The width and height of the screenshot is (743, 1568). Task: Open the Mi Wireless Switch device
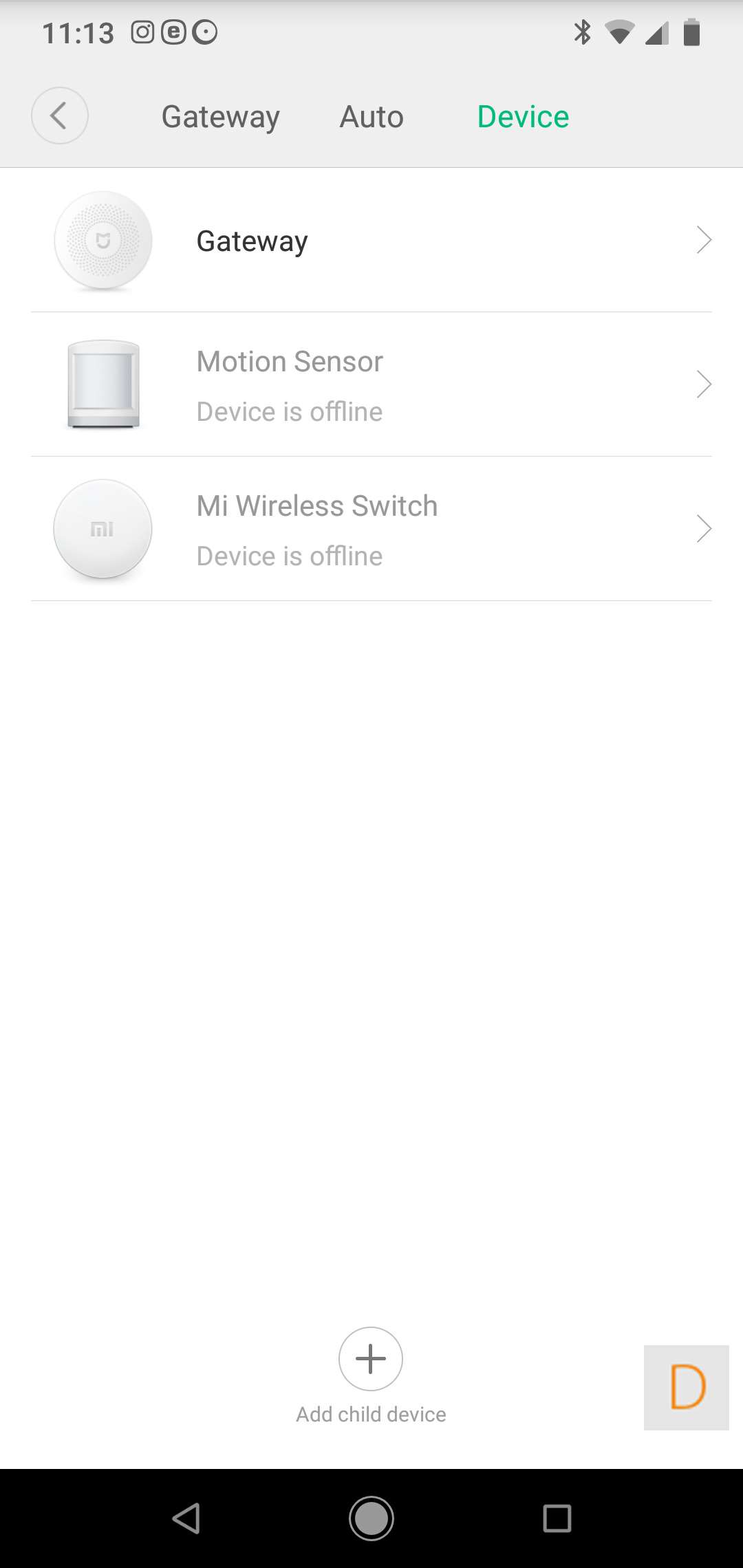click(371, 530)
